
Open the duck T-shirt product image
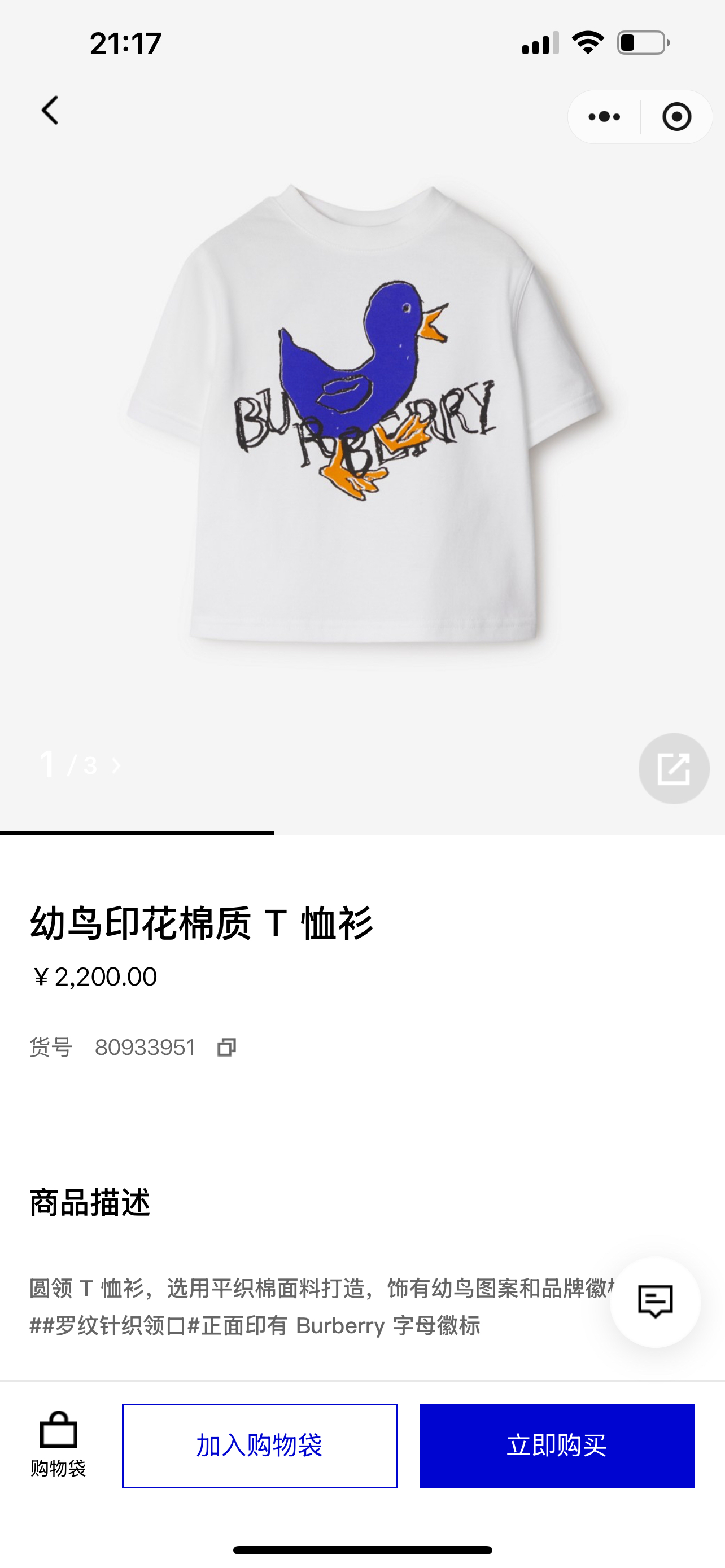[x=364, y=414]
